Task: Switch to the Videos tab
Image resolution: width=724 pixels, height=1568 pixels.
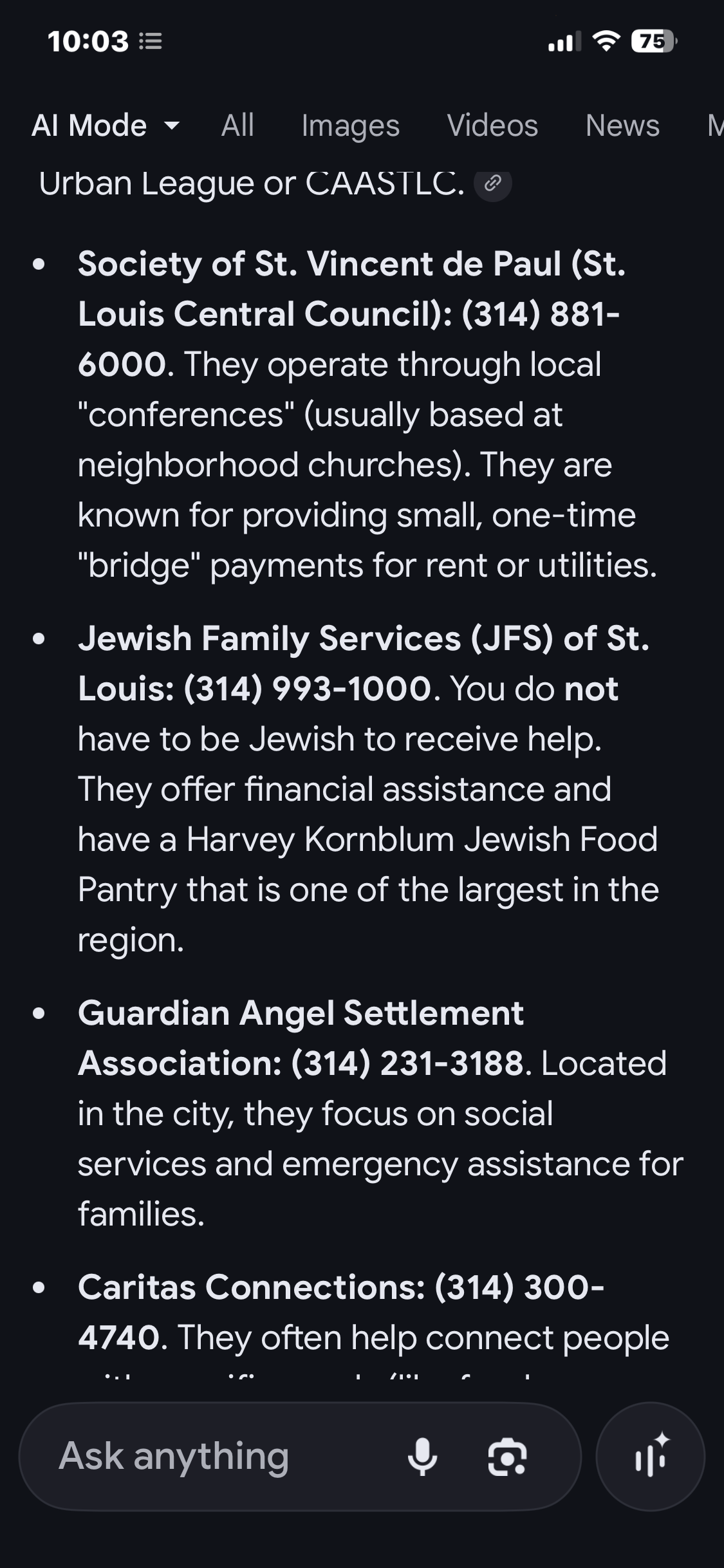Action: (x=492, y=126)
